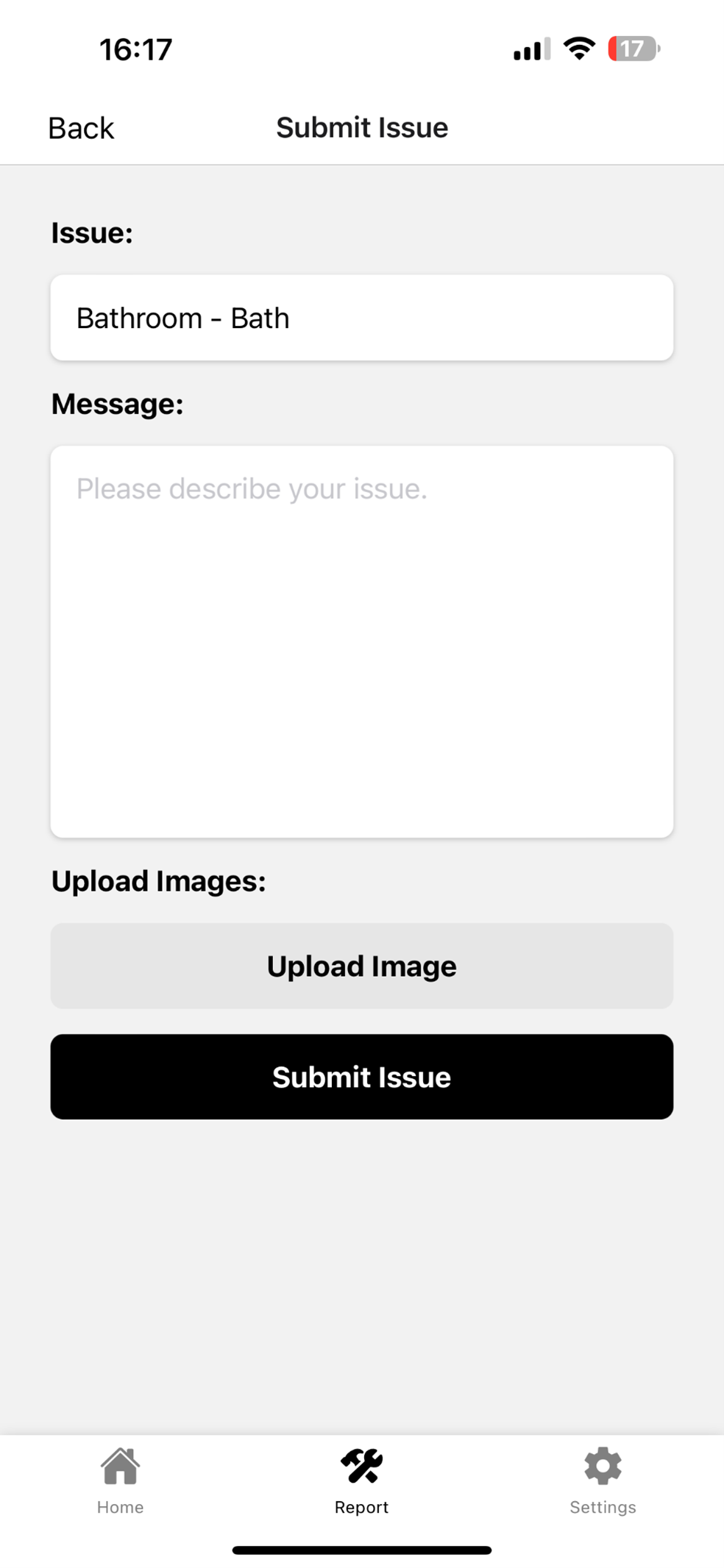
Task: Tap the battery indicator showing 17
Action: pyautogui.click(x=631, y=49)
